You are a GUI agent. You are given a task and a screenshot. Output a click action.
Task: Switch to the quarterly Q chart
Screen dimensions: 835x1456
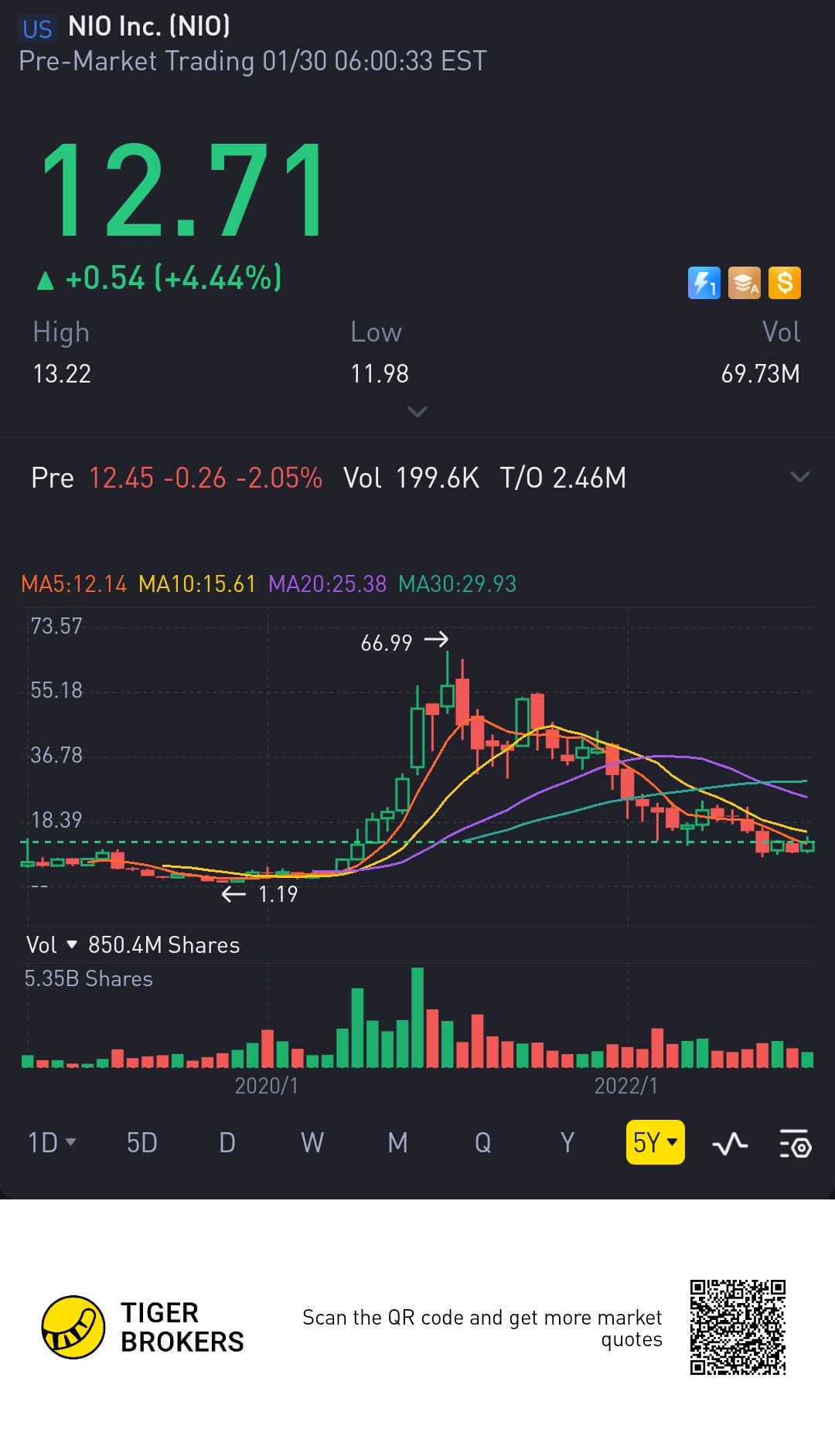[482, 1142]
